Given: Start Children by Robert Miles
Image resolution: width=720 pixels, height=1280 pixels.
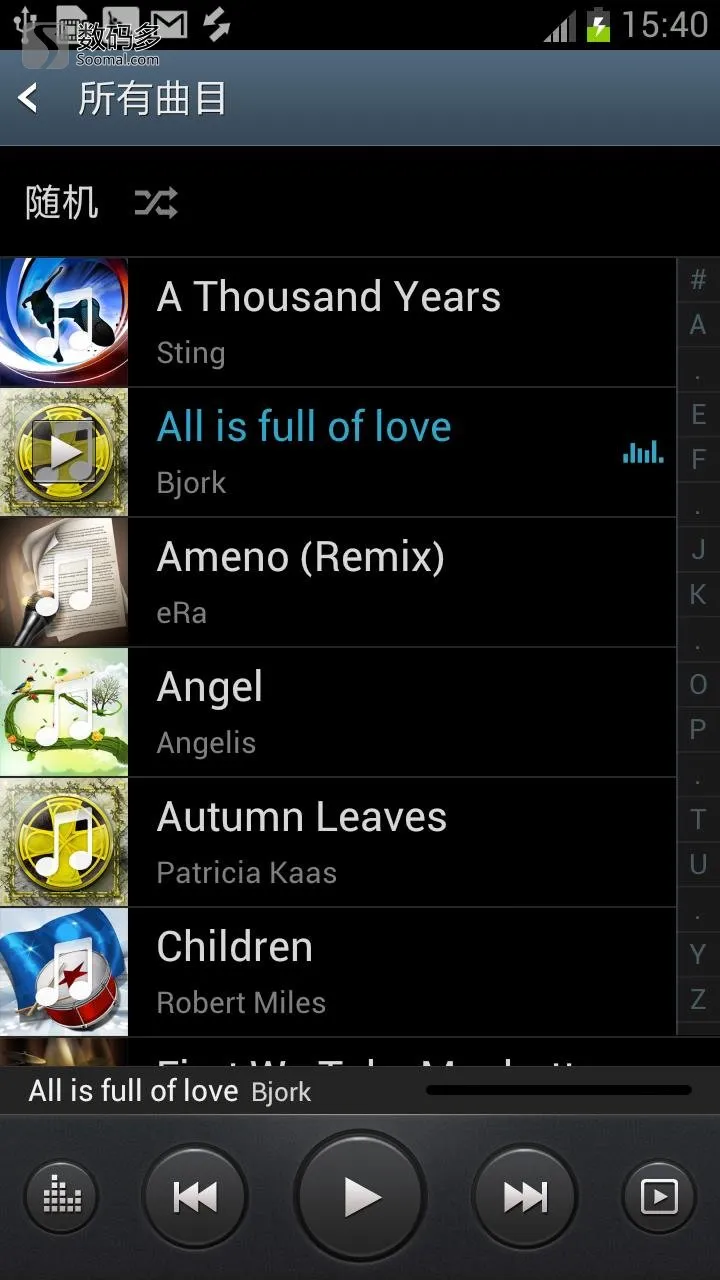Looking at the screenshot, I should [x=338, y=972].
